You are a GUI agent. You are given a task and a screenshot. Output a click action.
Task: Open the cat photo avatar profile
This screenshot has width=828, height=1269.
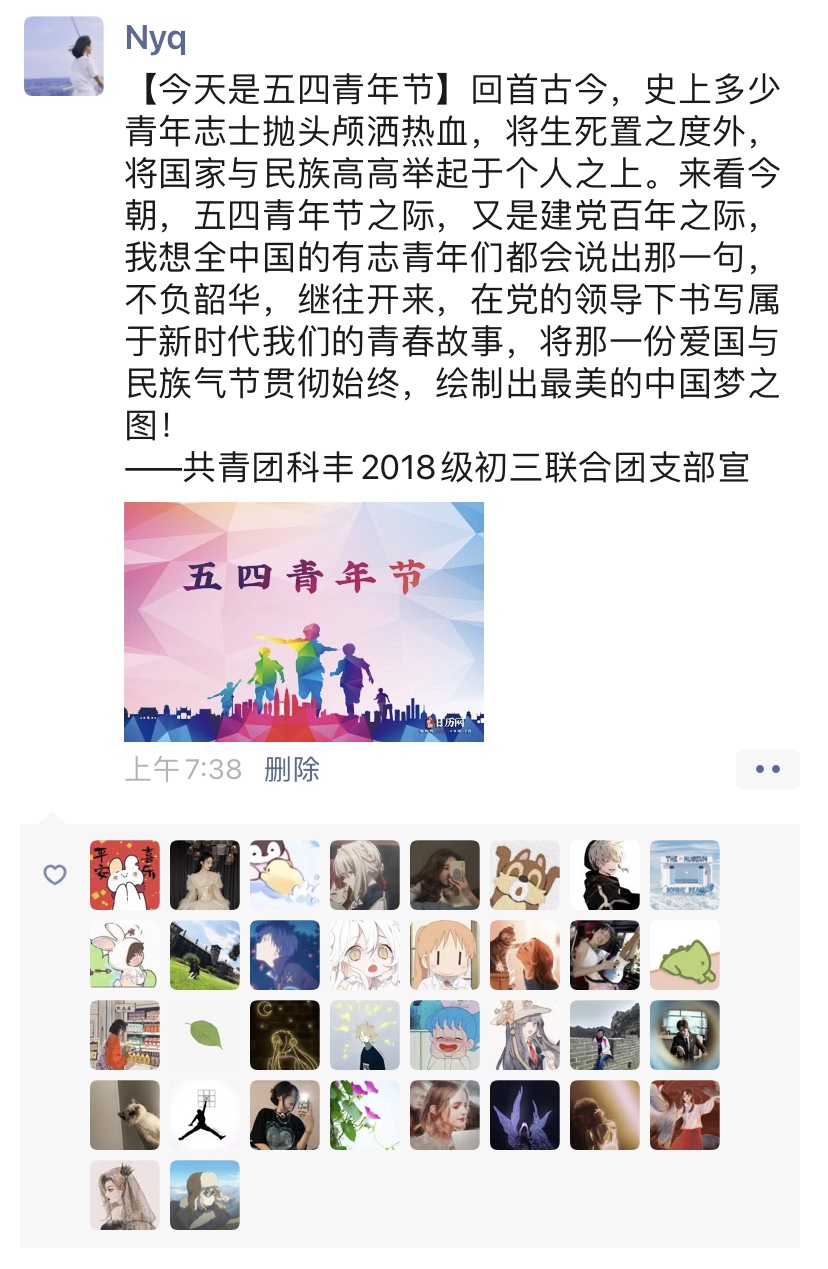point(125,1115)
